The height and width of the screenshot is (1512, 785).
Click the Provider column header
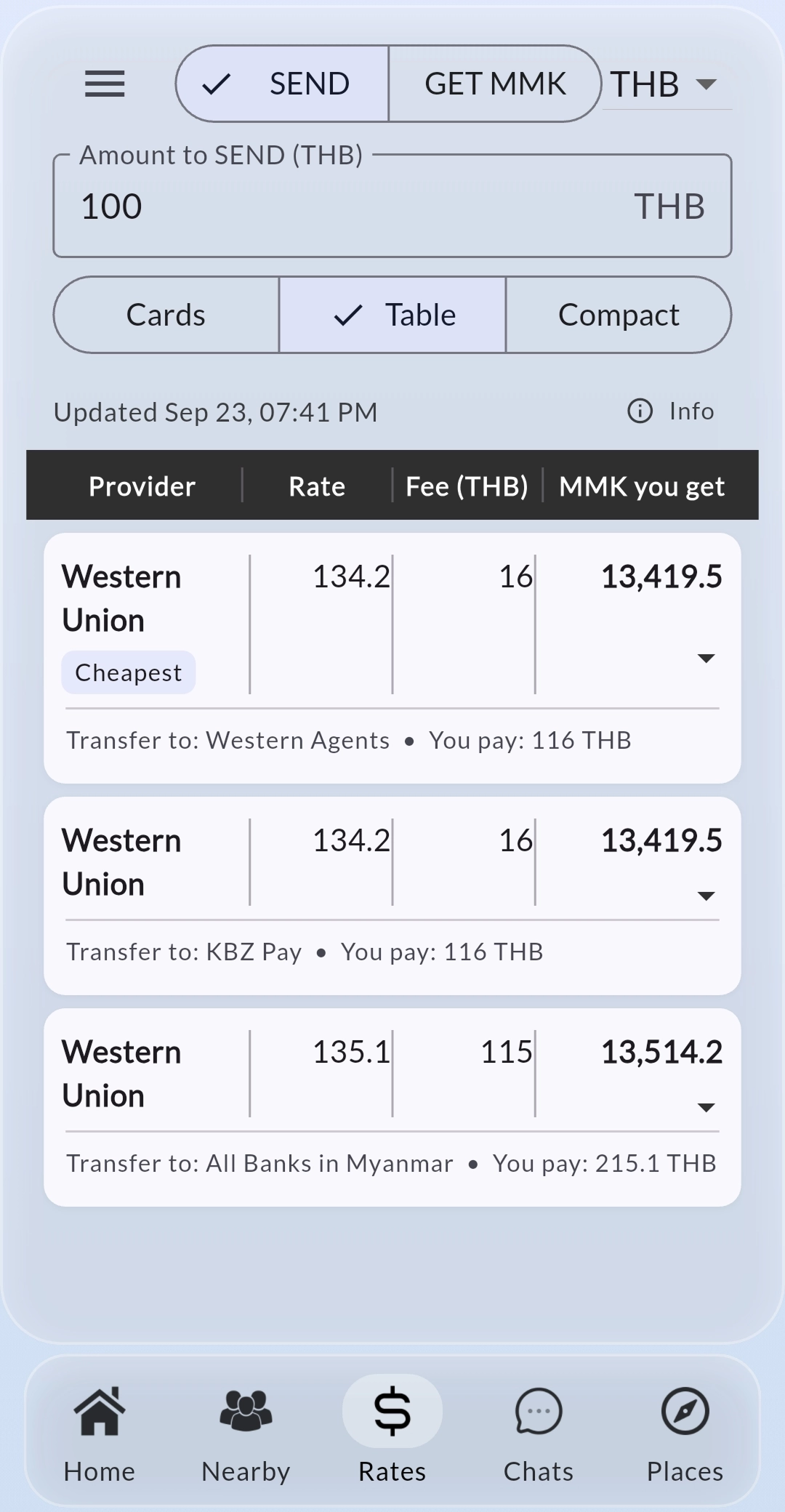point(142,486)
